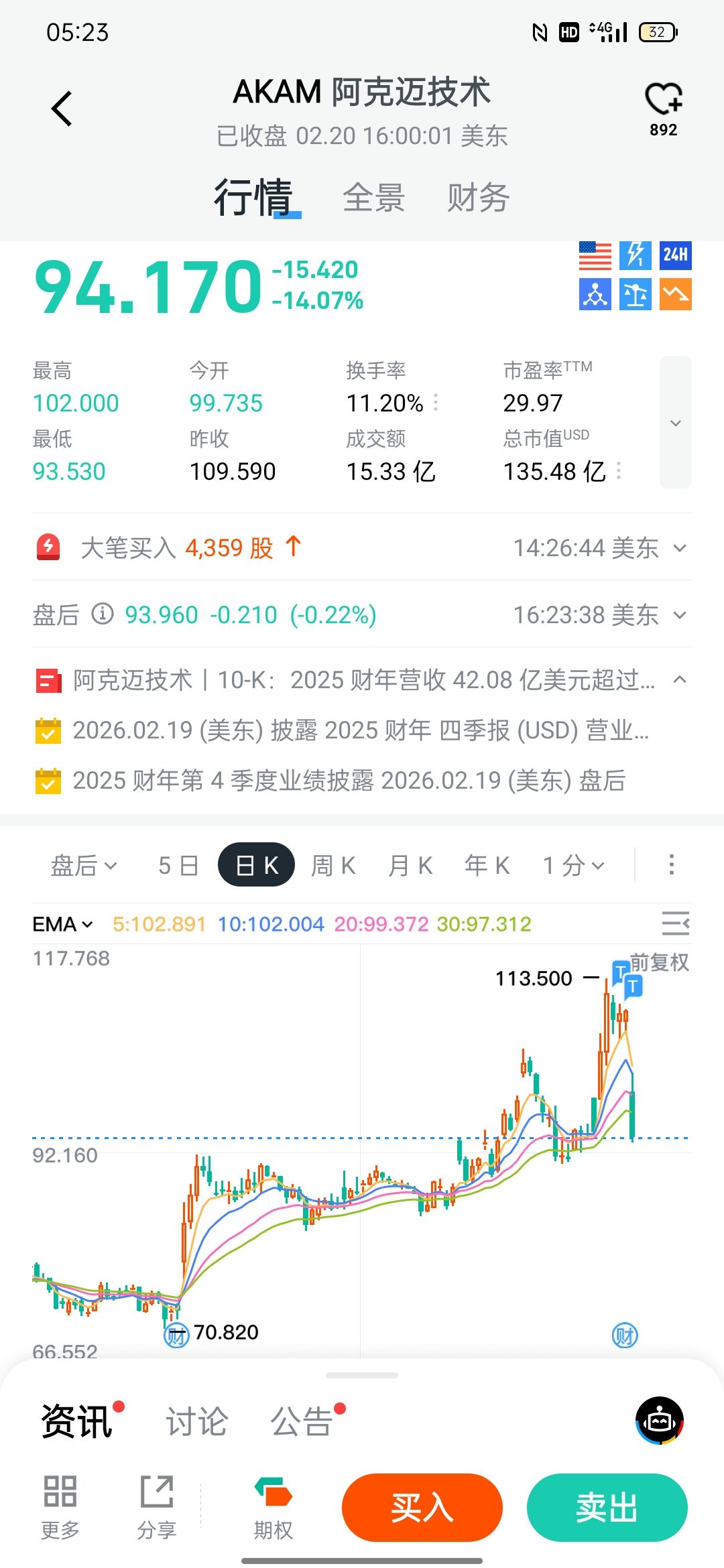Screen dimensions: 724x1568
Task: Select the 5日 chart period
Action: click(x=178, y=865)
